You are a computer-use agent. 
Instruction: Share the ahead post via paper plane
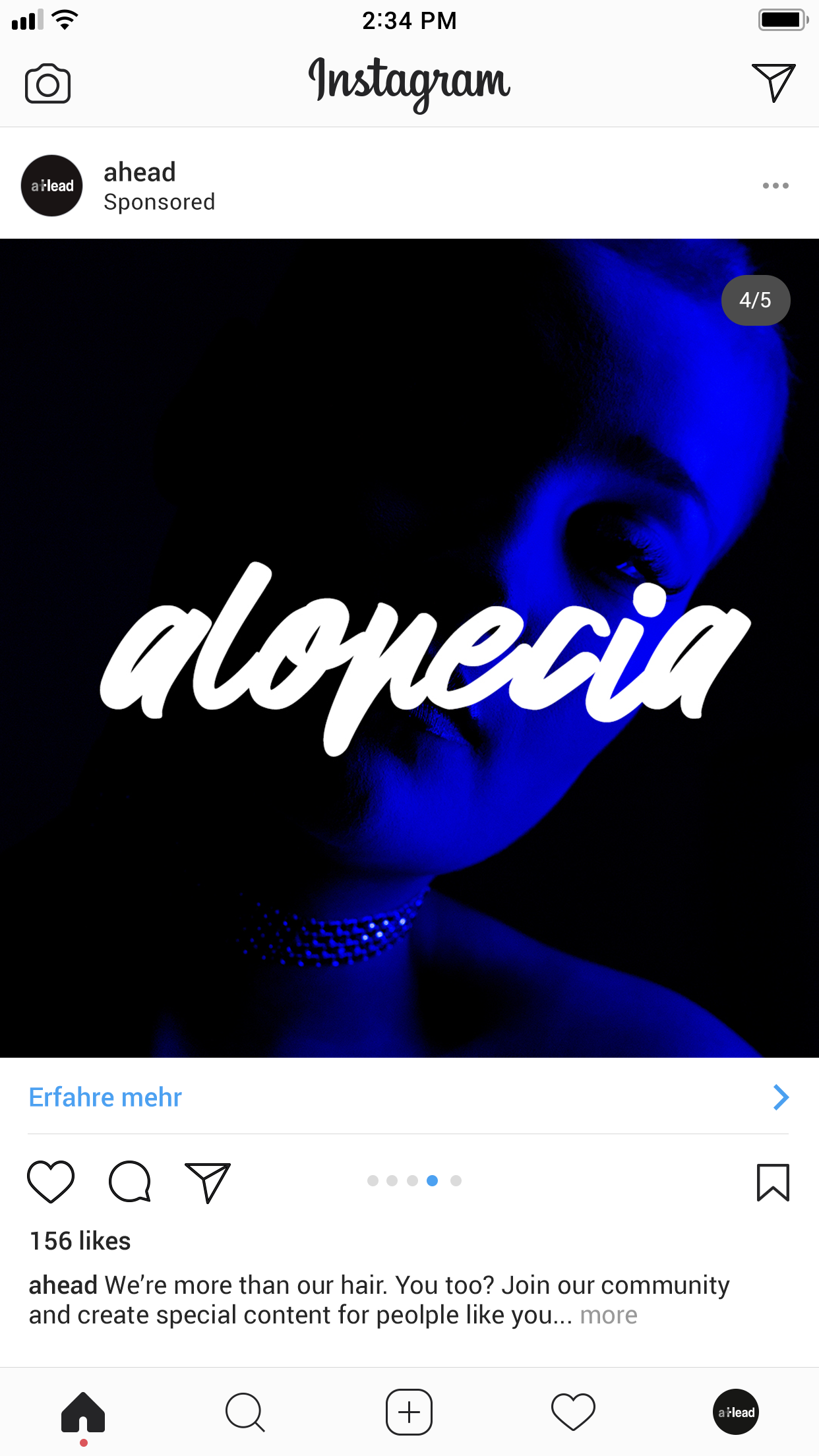pos(208,1182)
